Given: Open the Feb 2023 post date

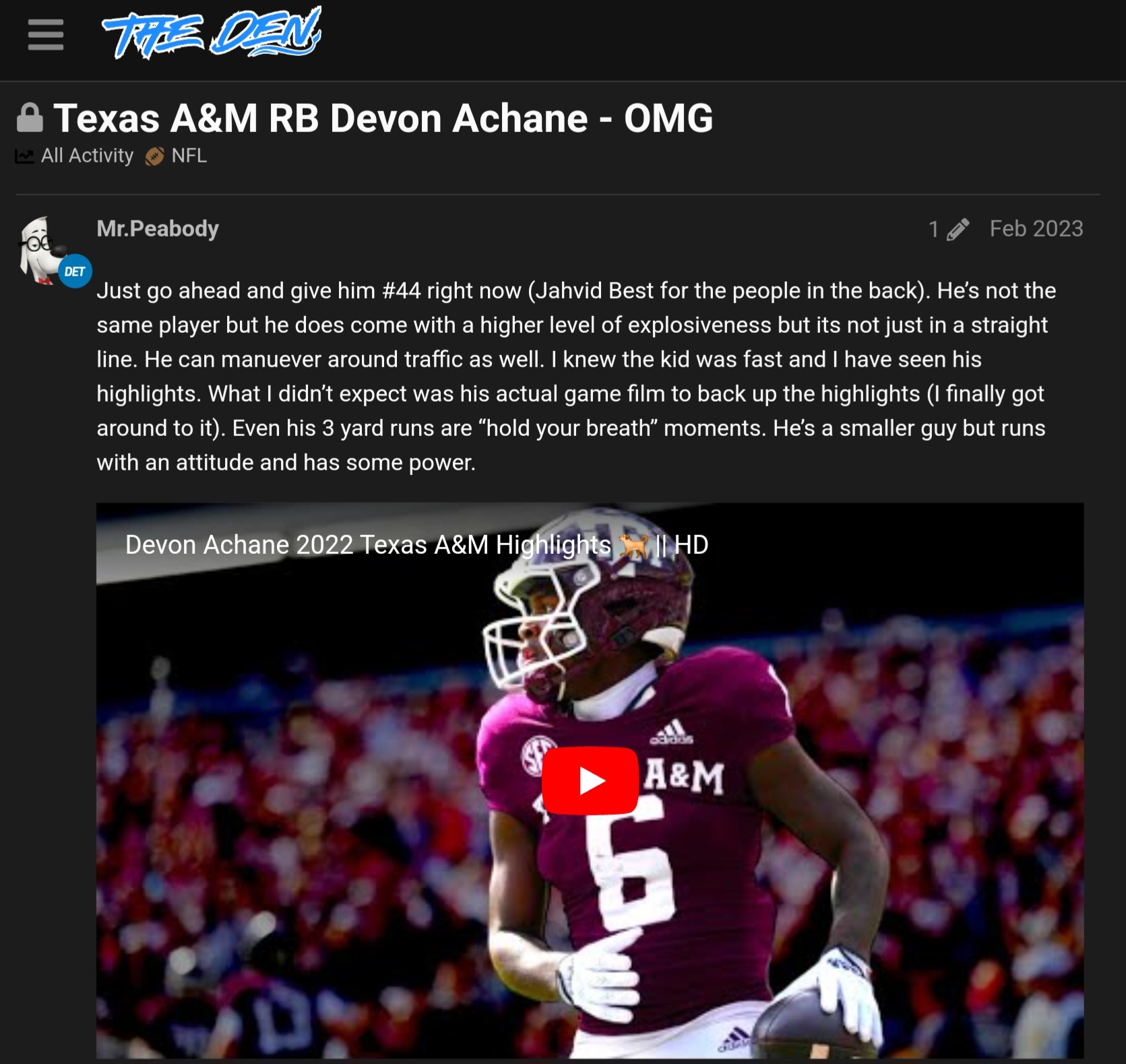Looking at the screenshot, I should (1036, 228).
